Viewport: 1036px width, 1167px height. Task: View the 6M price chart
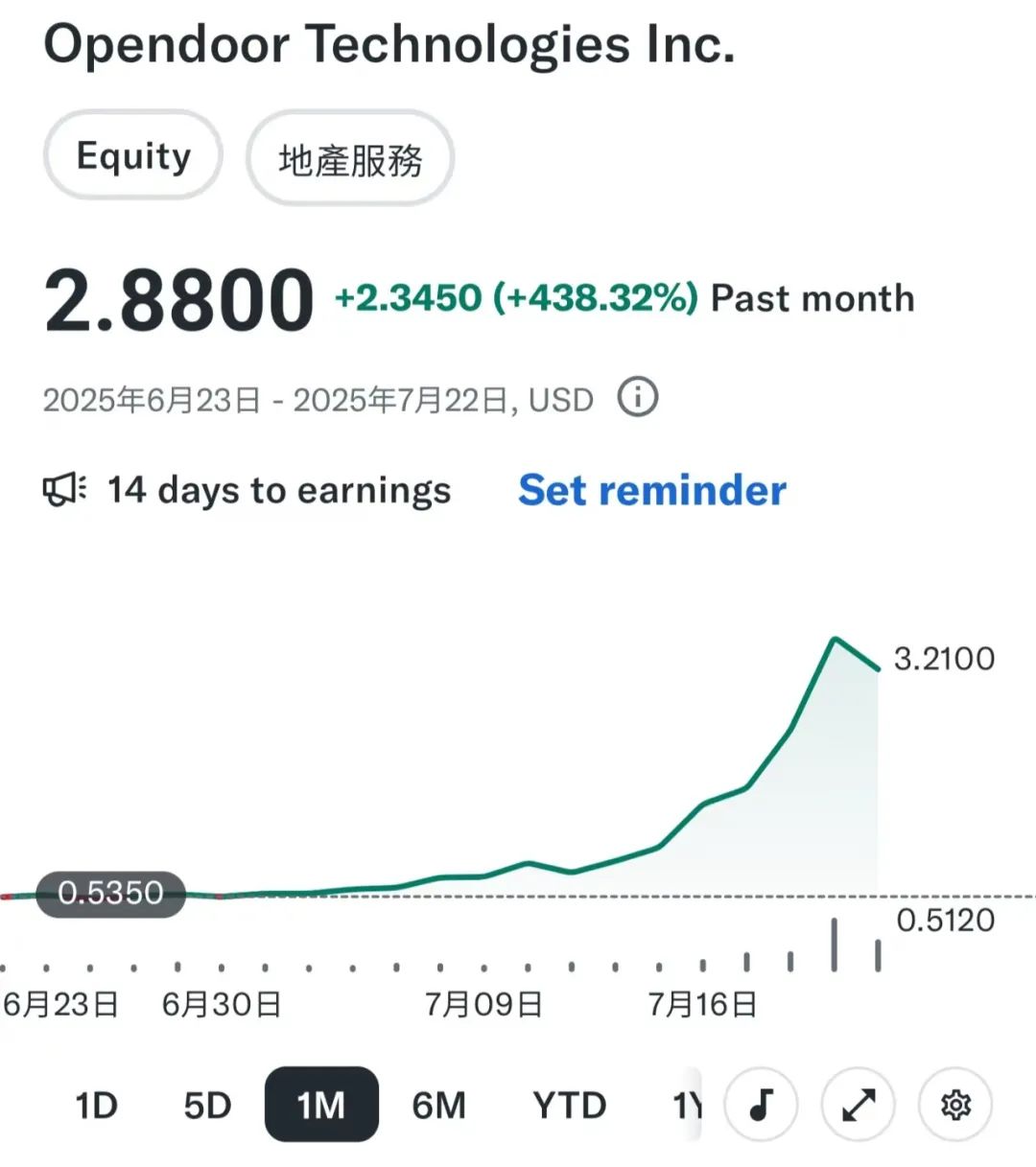(x=438, y=1106)
